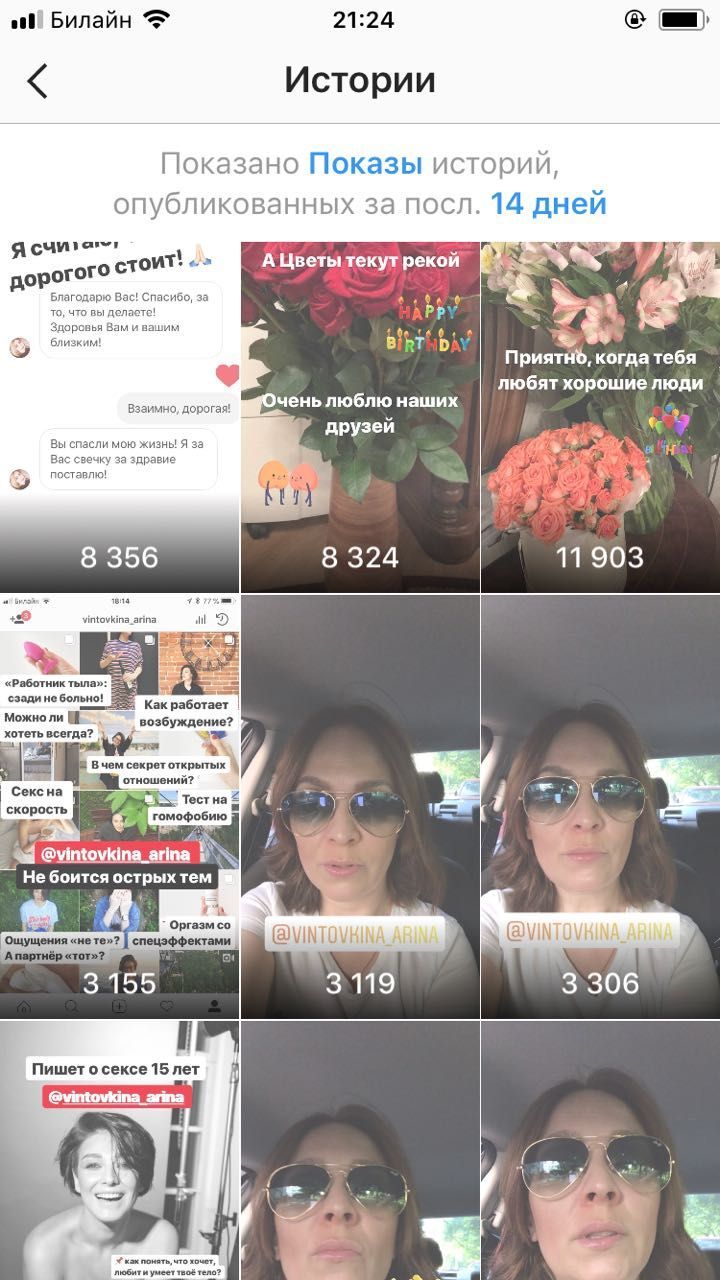Open the story with 11 903 views
The height and width of the screenshot is (1280, 720).
pos(600,417)
